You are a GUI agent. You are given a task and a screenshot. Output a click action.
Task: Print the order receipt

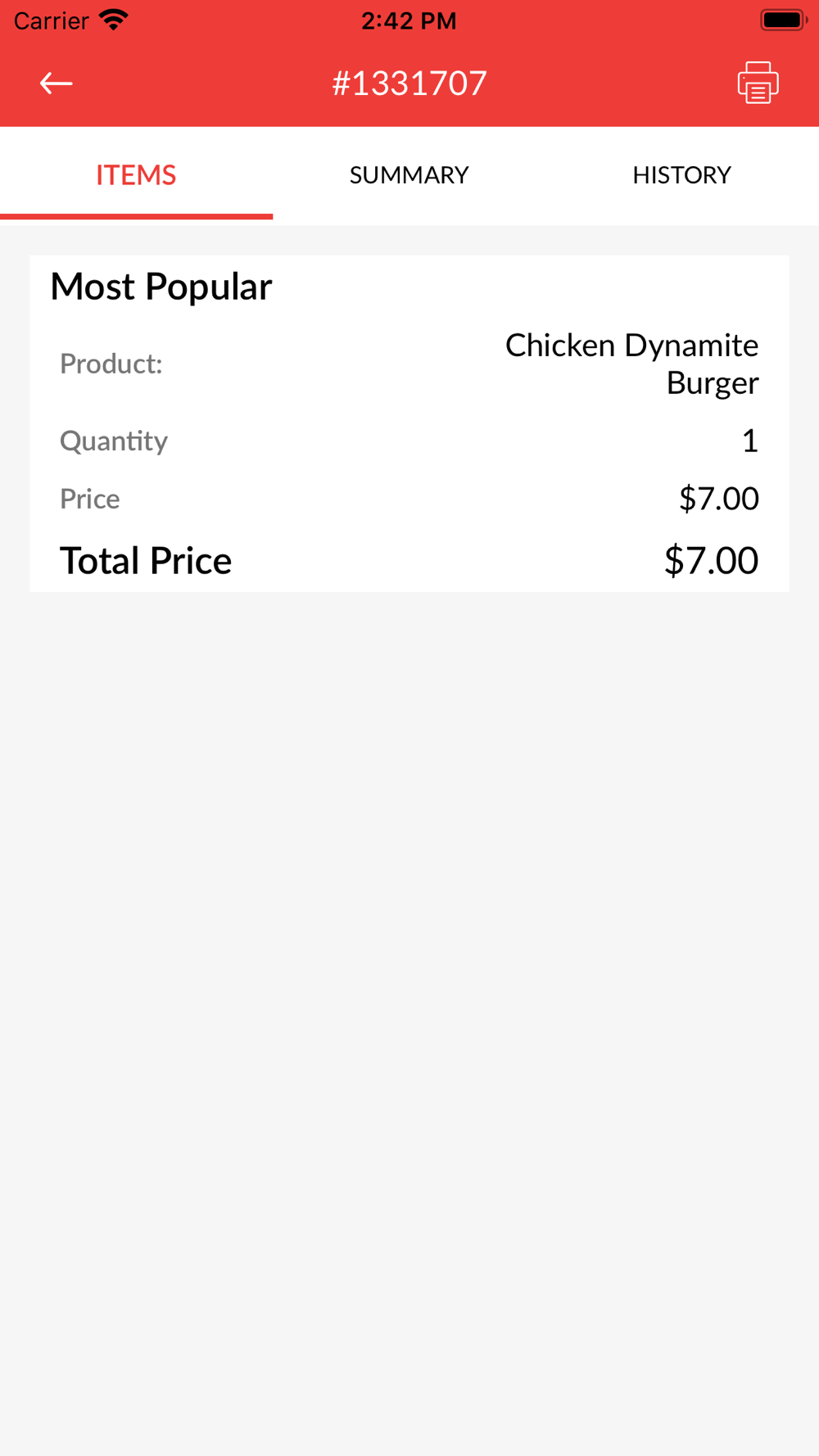pyautogui.click(x=758, y=83)
